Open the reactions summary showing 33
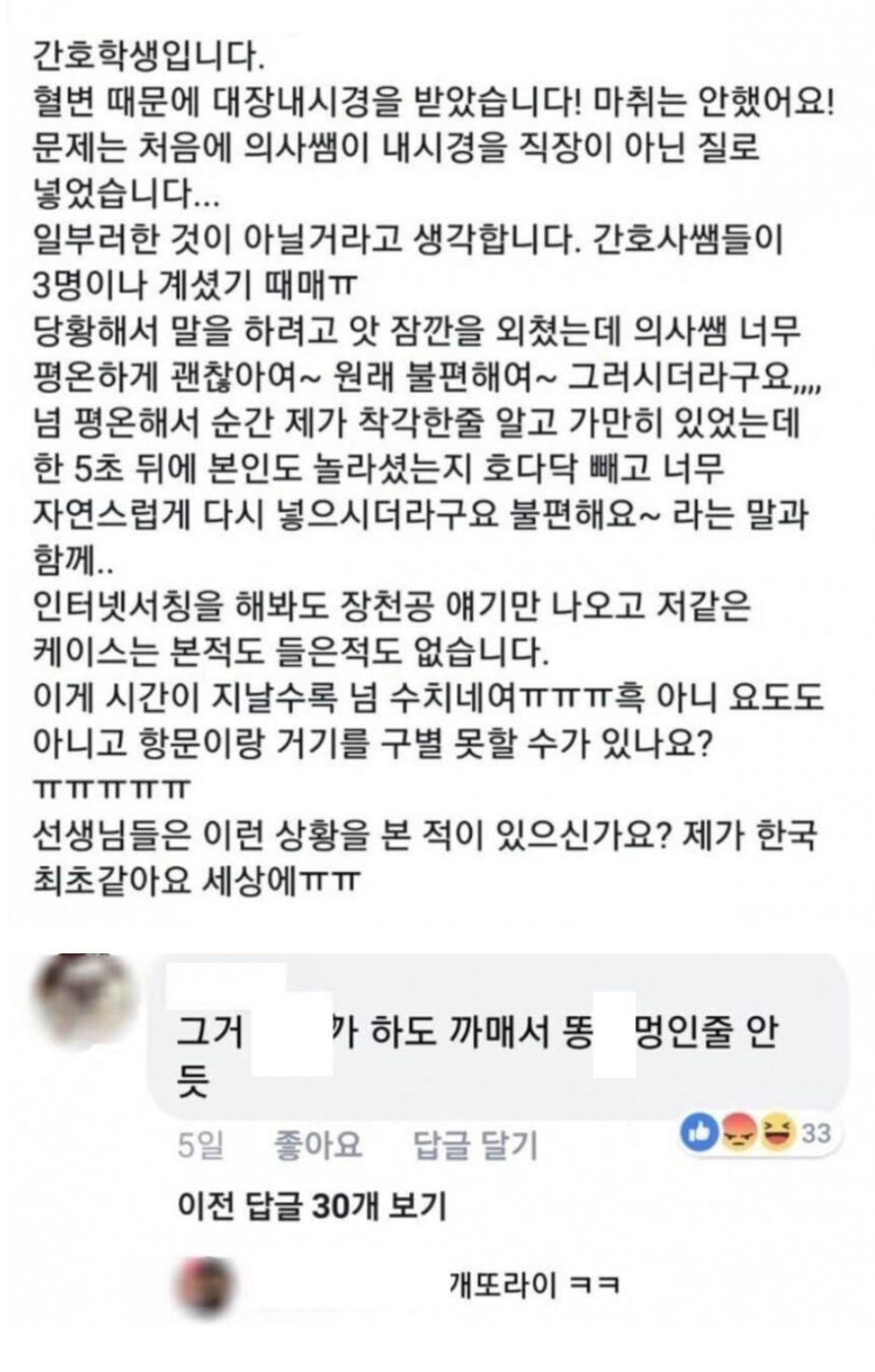The image size is (875, 1372). tap(757, 1133)
